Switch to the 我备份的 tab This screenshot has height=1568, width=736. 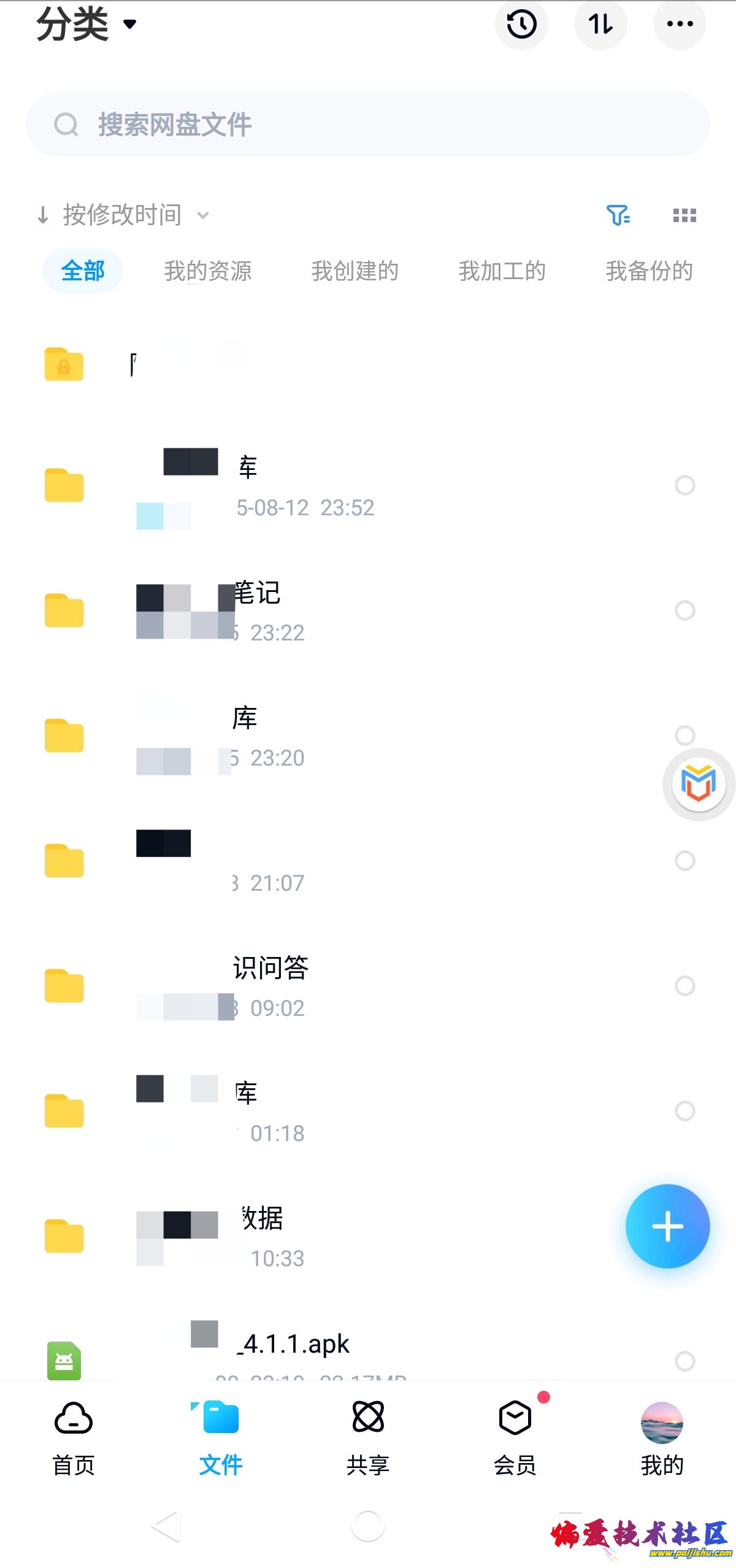tap(650, 271)
